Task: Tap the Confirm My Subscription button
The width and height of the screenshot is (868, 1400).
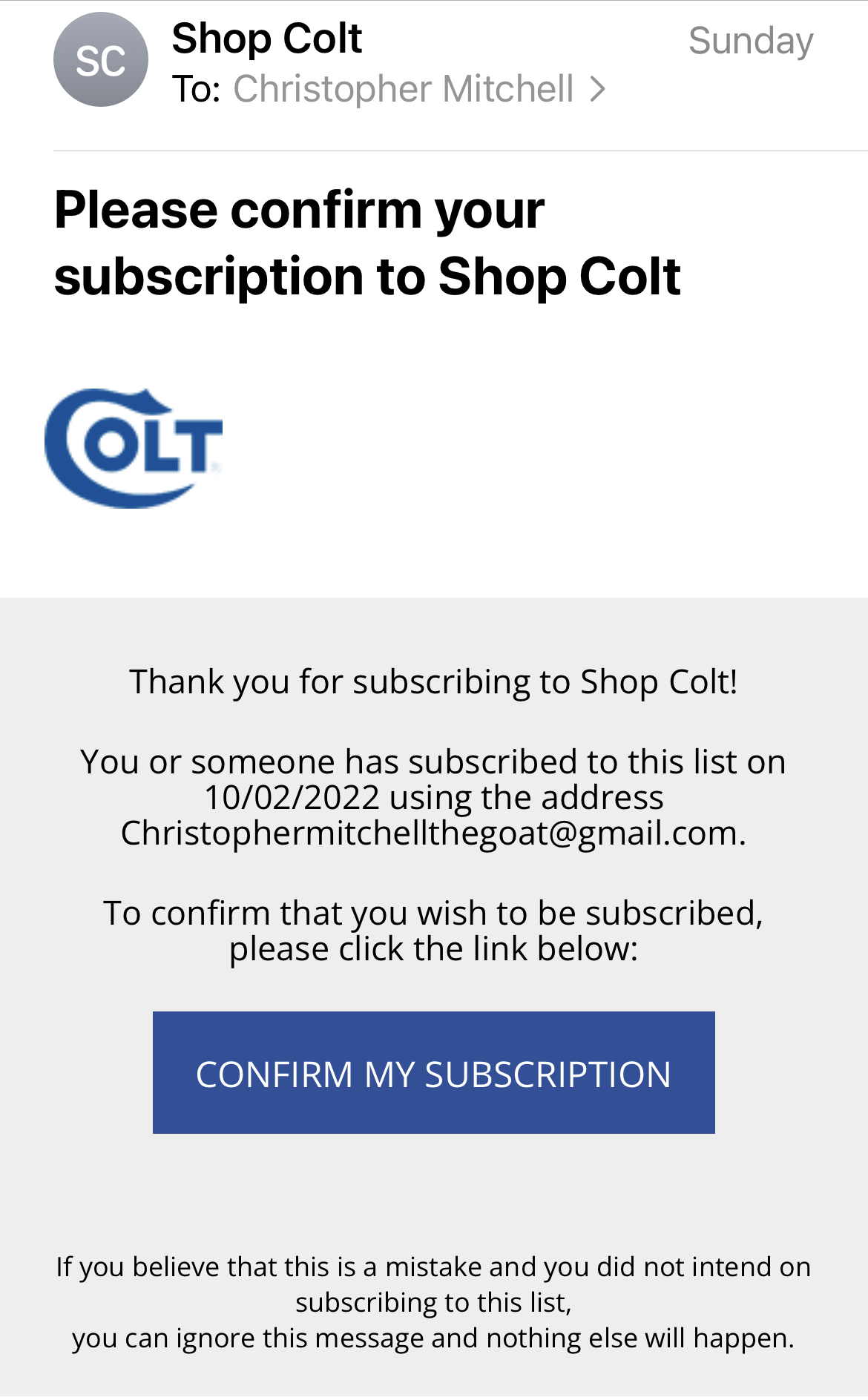Action: tap(433, 1072)
